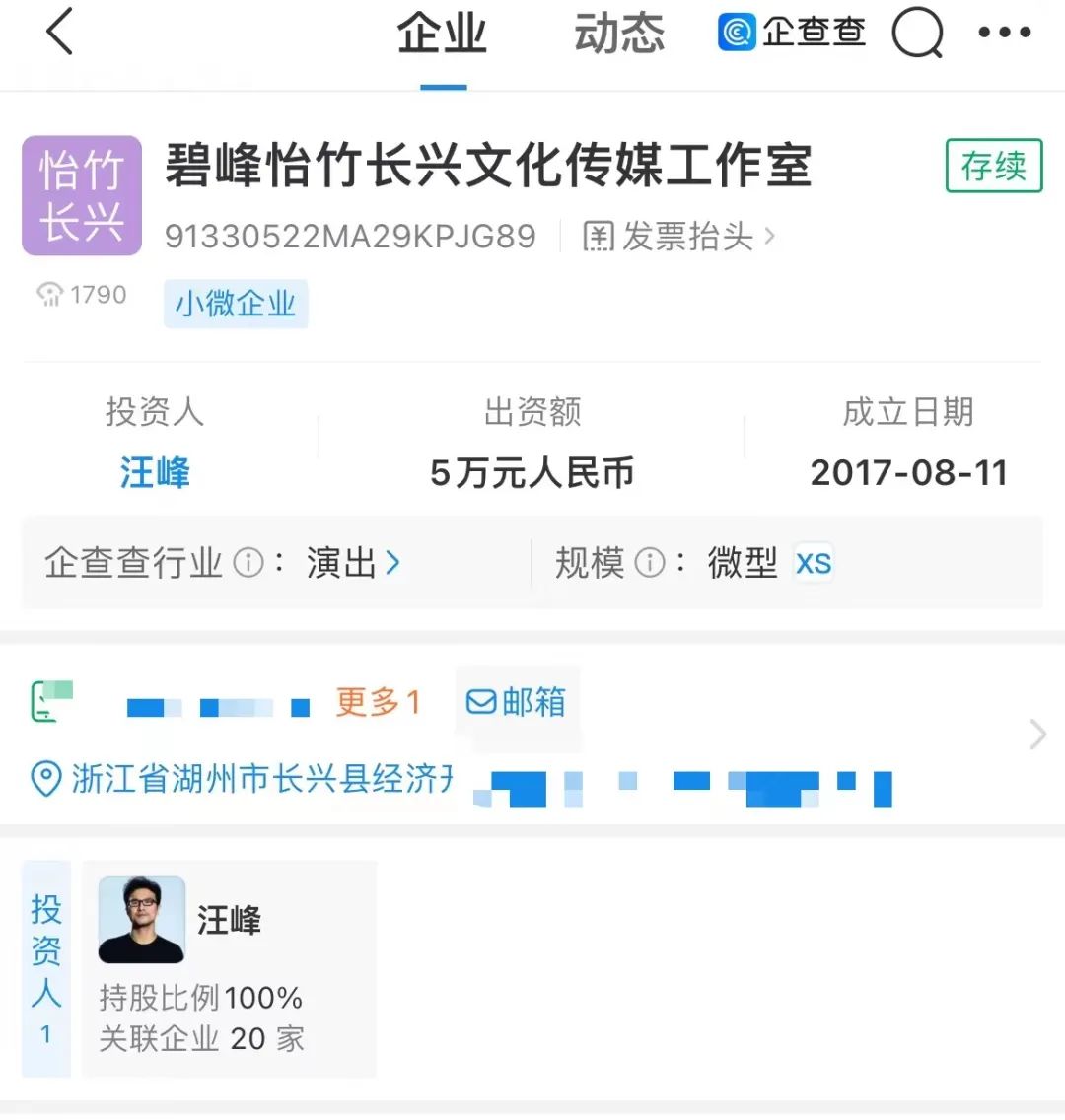
Task: Open 汪峰 investor card with 100% stake
Action: [x=229, y=968]
